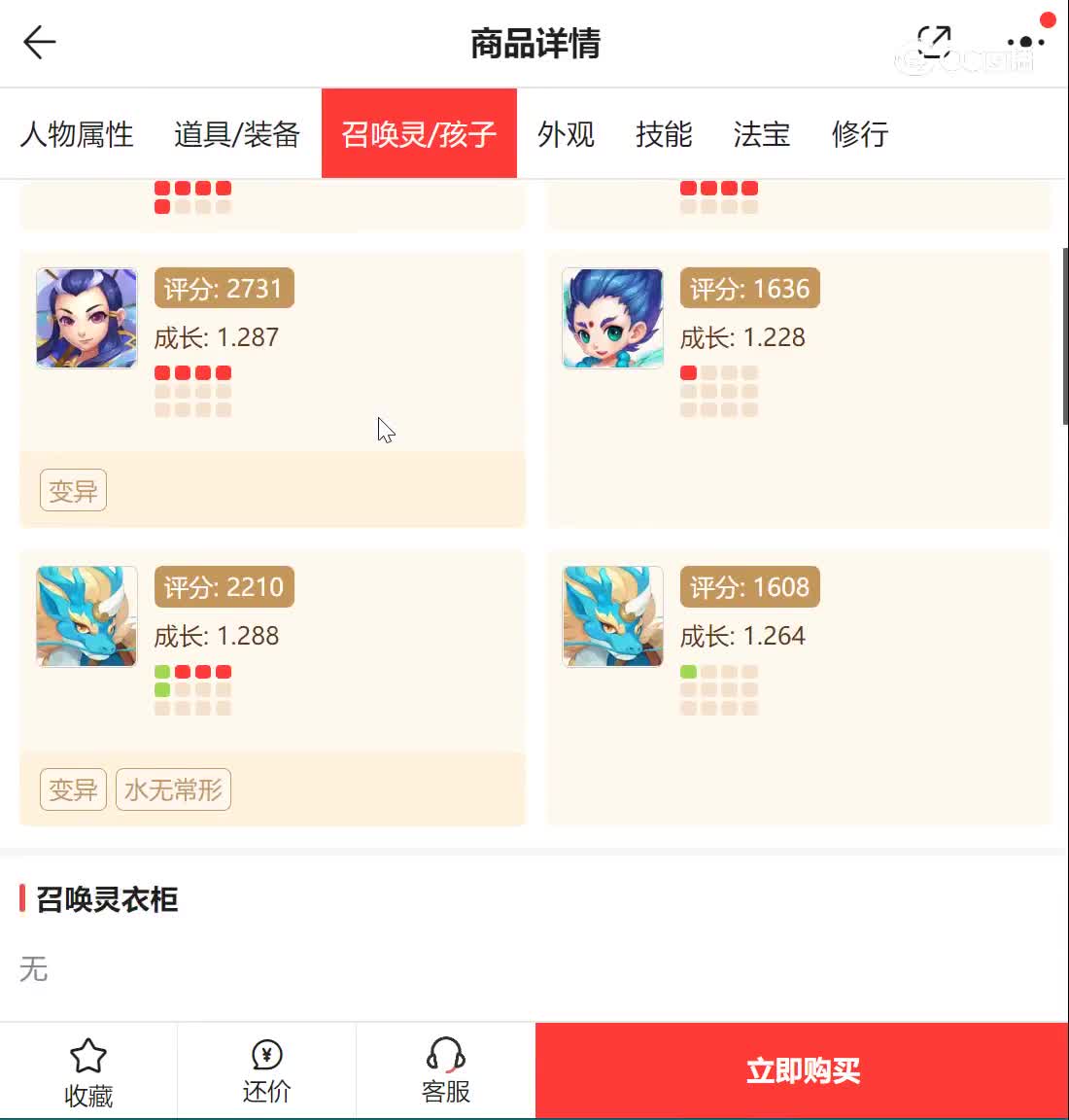Open the 技能 tab
1069x1120 pixels.
pos(664,134)
